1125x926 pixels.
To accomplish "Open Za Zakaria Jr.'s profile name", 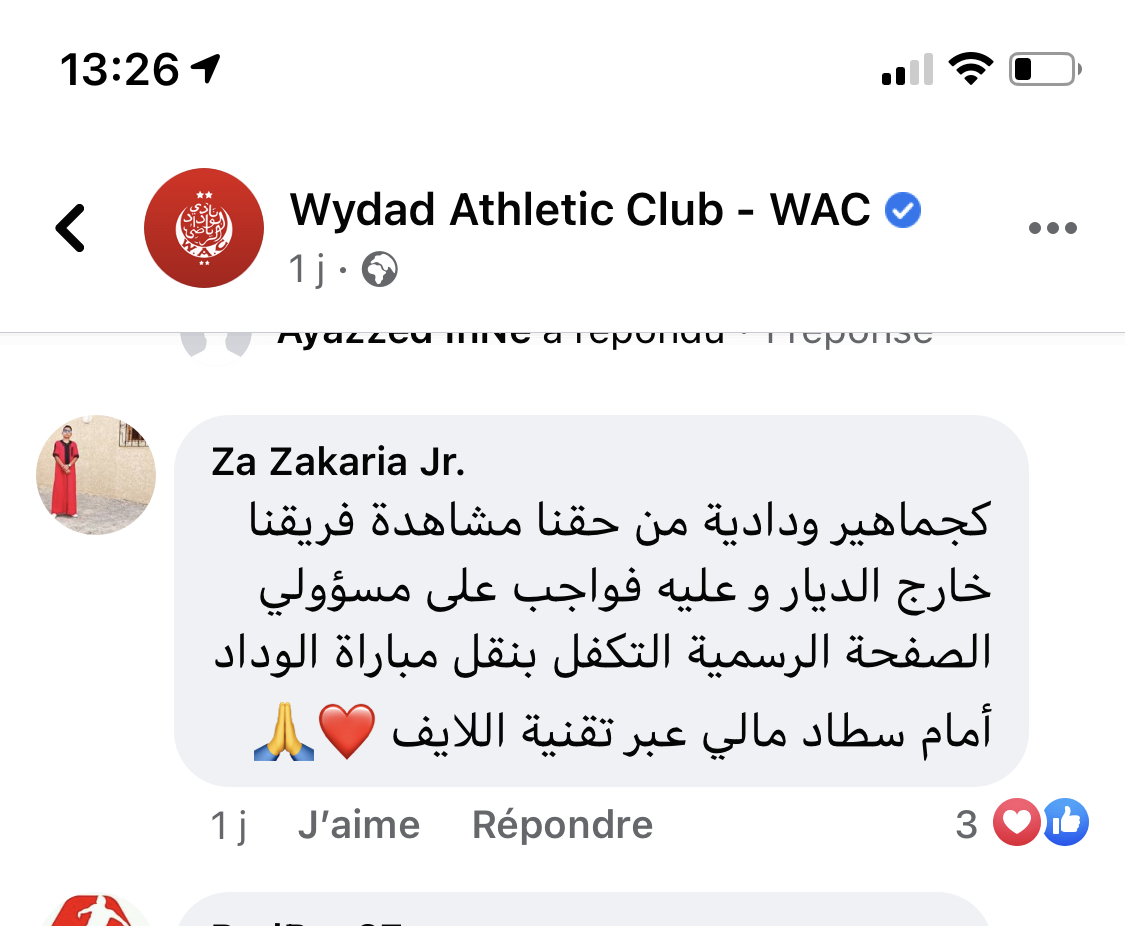I will point(338,463).
